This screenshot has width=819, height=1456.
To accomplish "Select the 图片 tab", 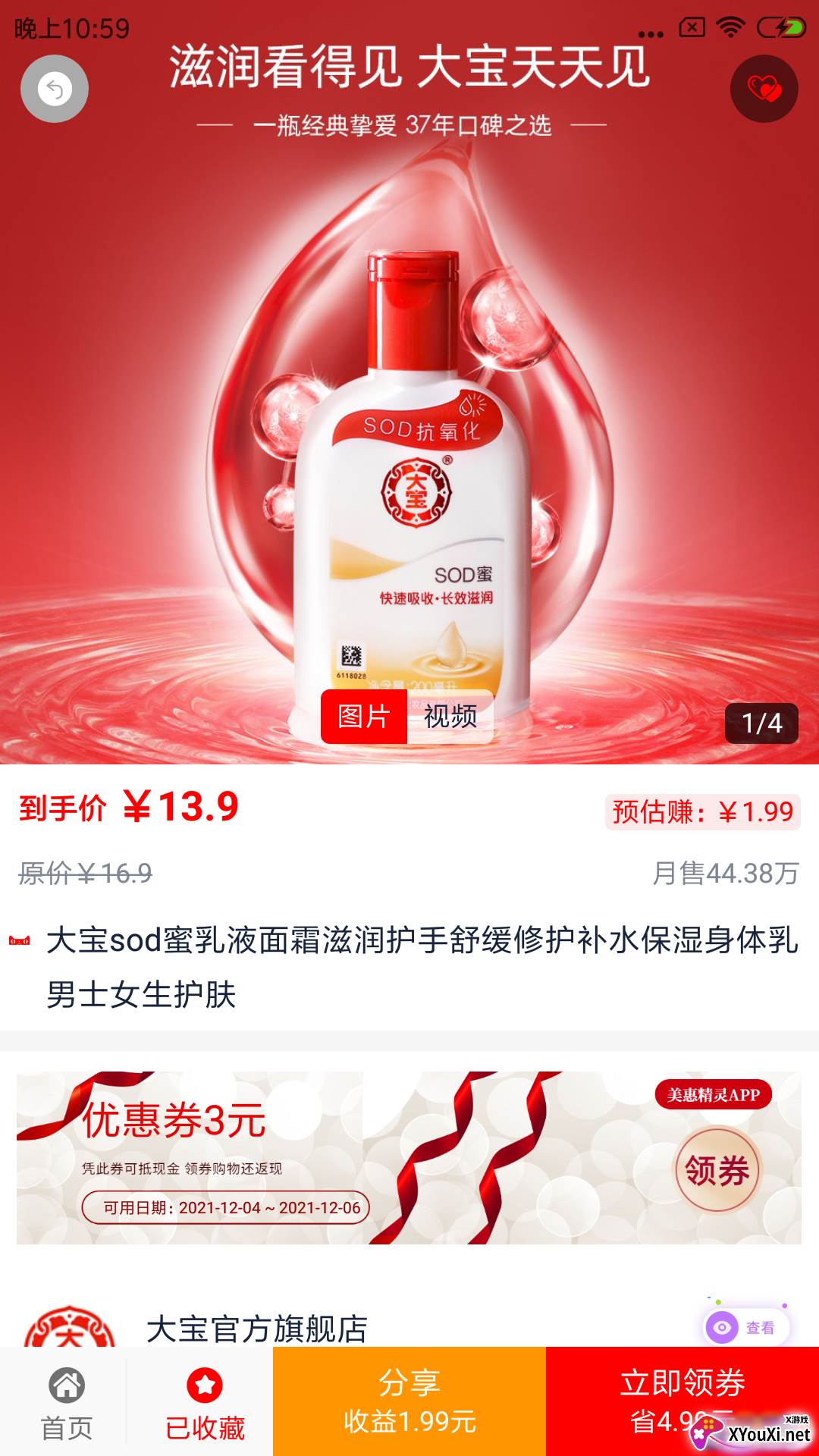I will pos(364,716).
